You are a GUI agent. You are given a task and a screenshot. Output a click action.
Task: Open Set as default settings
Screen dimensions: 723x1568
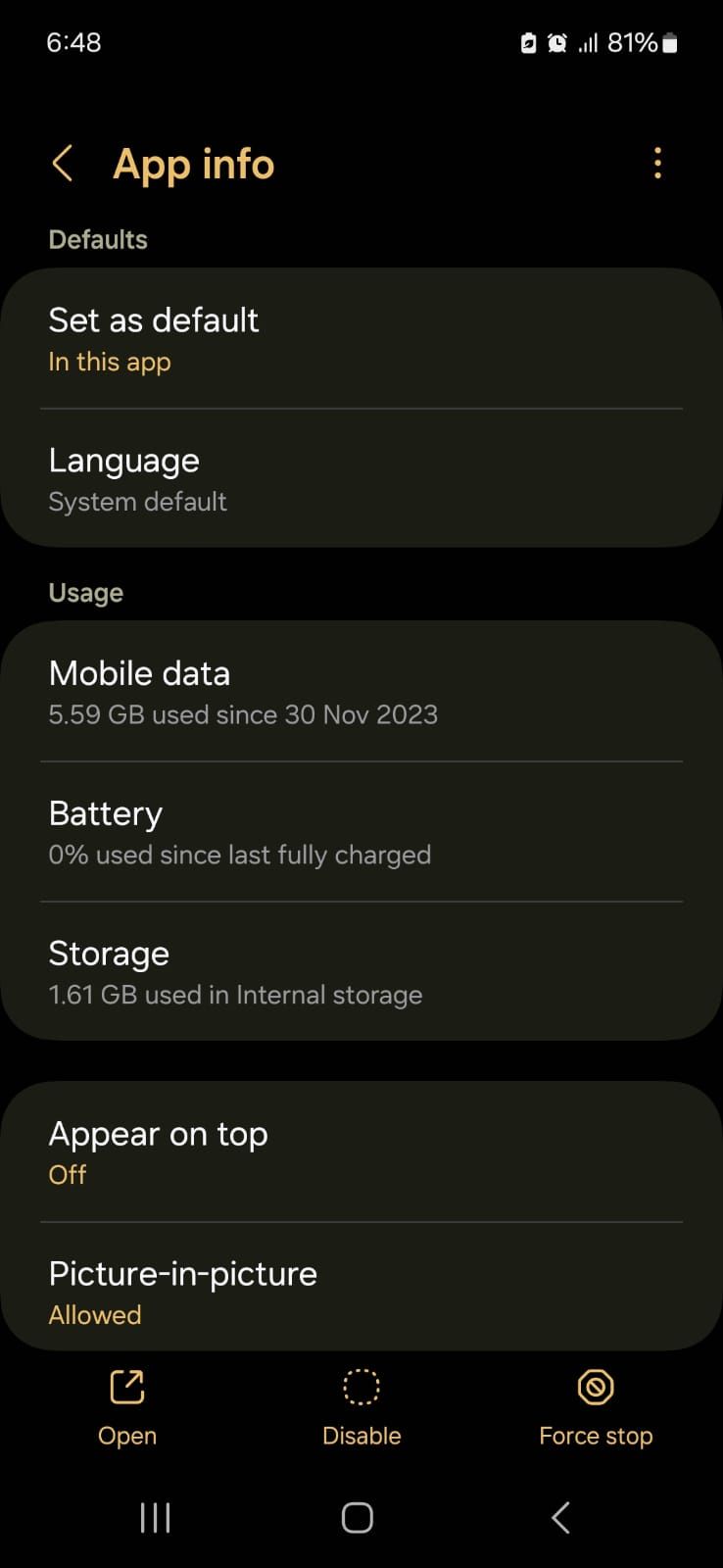tap(361, 339)
